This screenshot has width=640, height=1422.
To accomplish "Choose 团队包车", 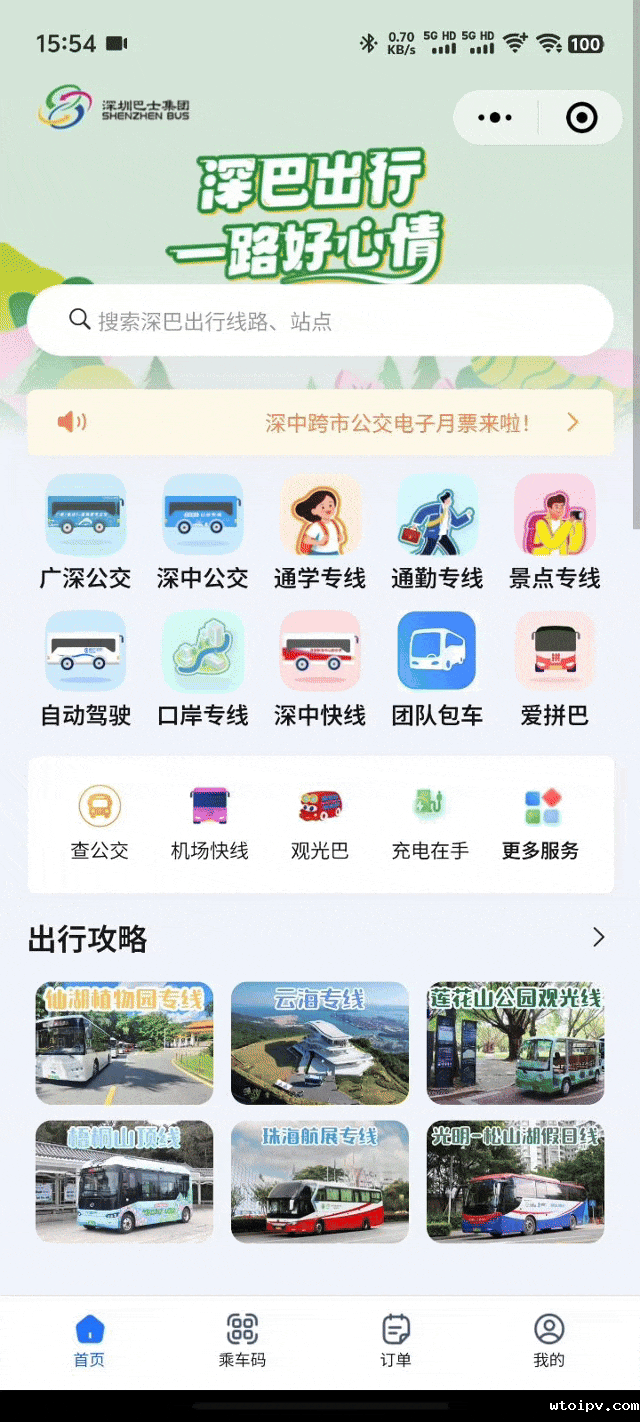I will coord(437,668).
